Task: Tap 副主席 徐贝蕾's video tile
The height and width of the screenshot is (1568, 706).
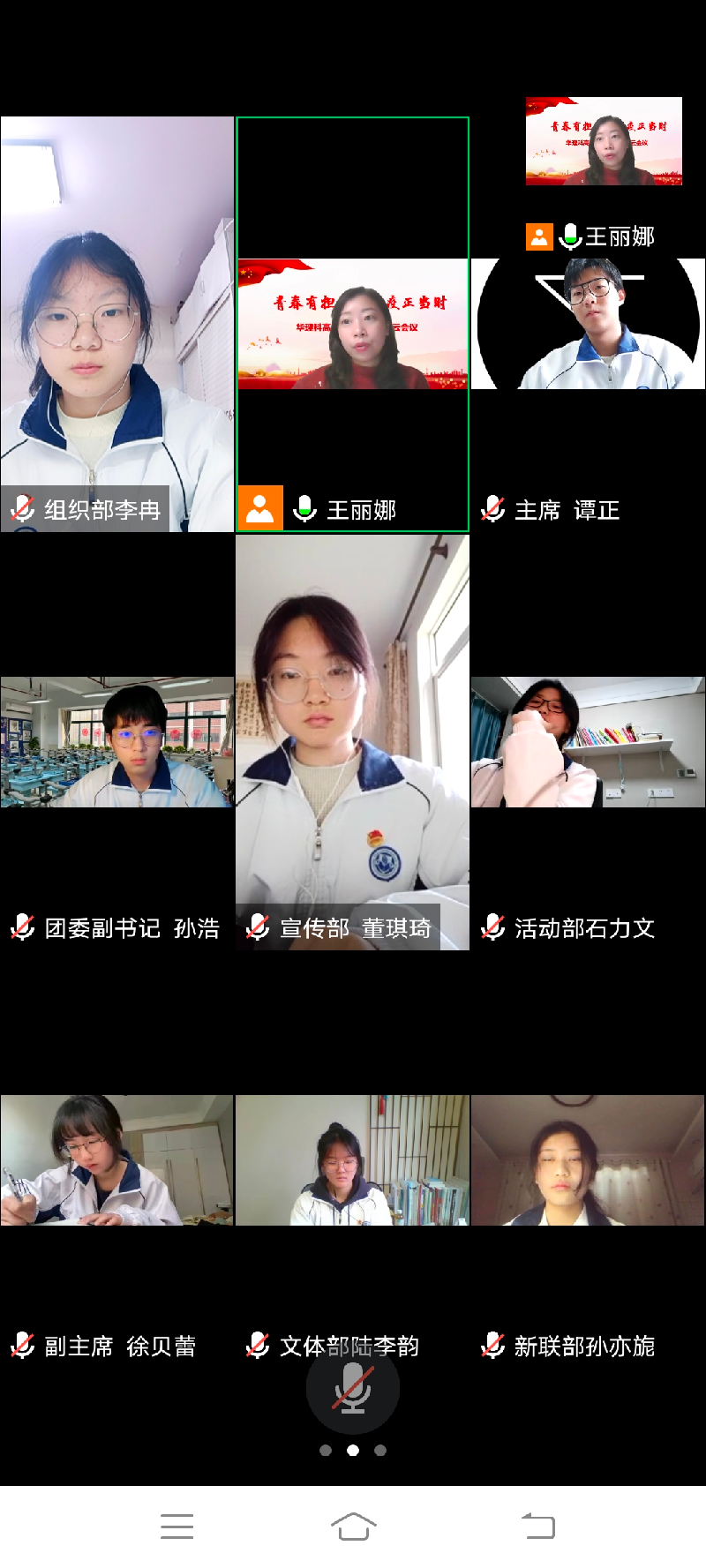Action: pyautogui.click(x=116, y=1160)
